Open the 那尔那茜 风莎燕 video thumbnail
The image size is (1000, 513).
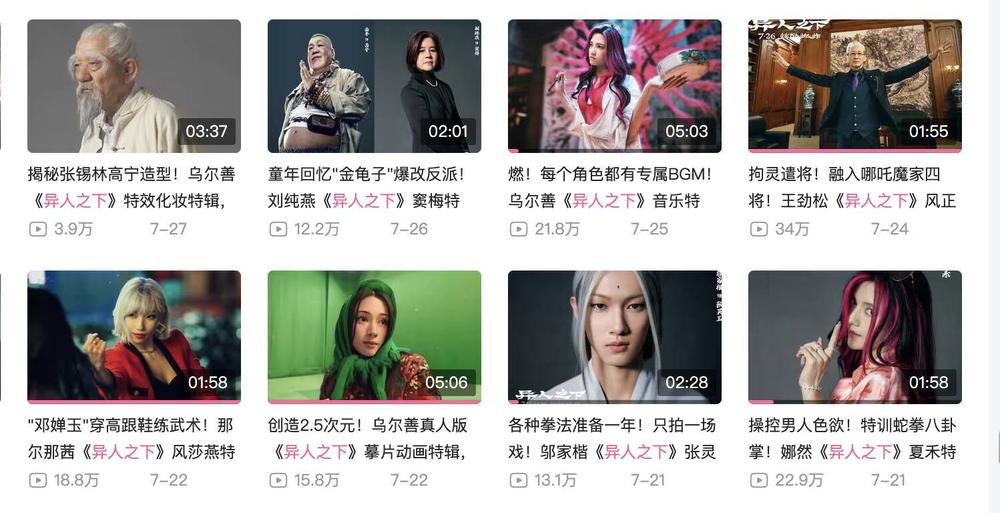134,336
